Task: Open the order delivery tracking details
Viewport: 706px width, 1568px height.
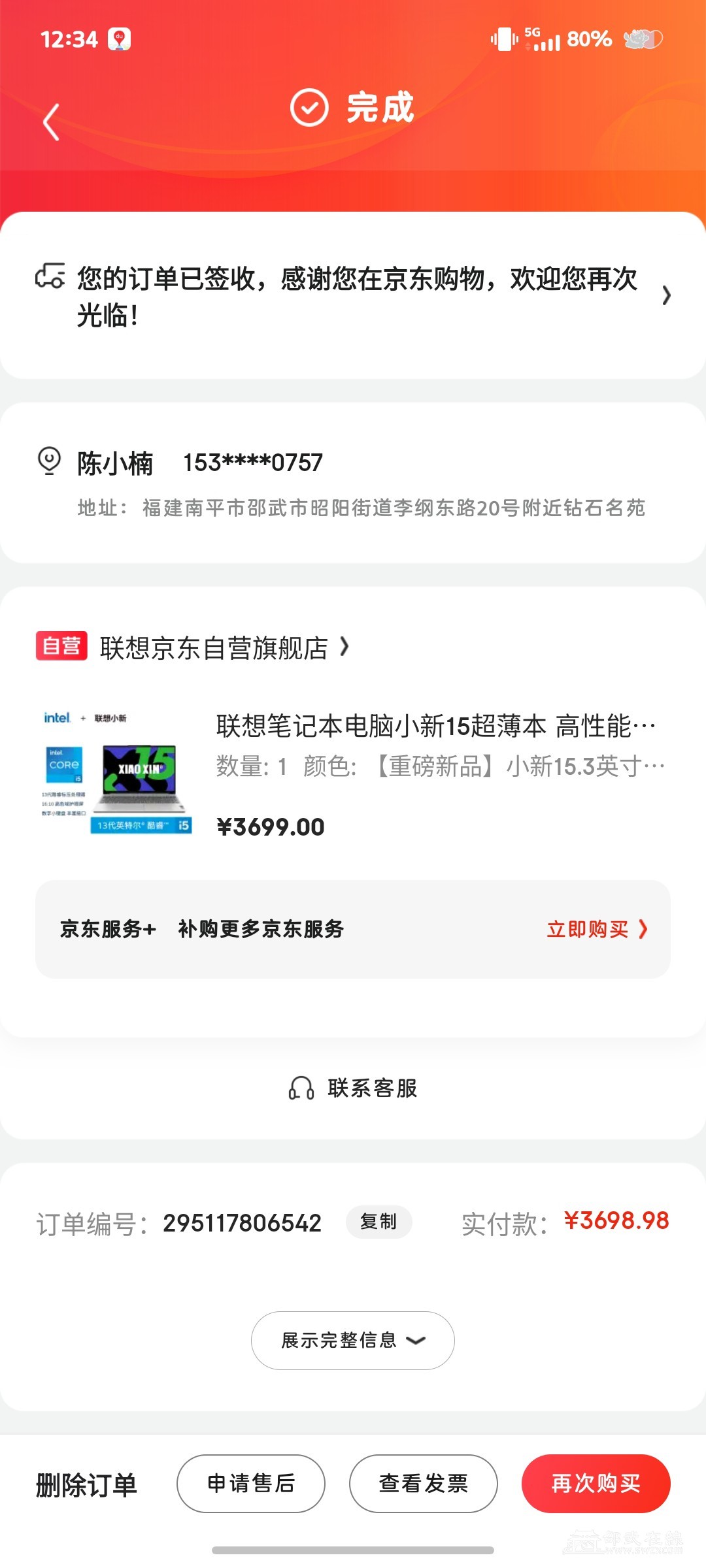Action: tap(353, 296)
